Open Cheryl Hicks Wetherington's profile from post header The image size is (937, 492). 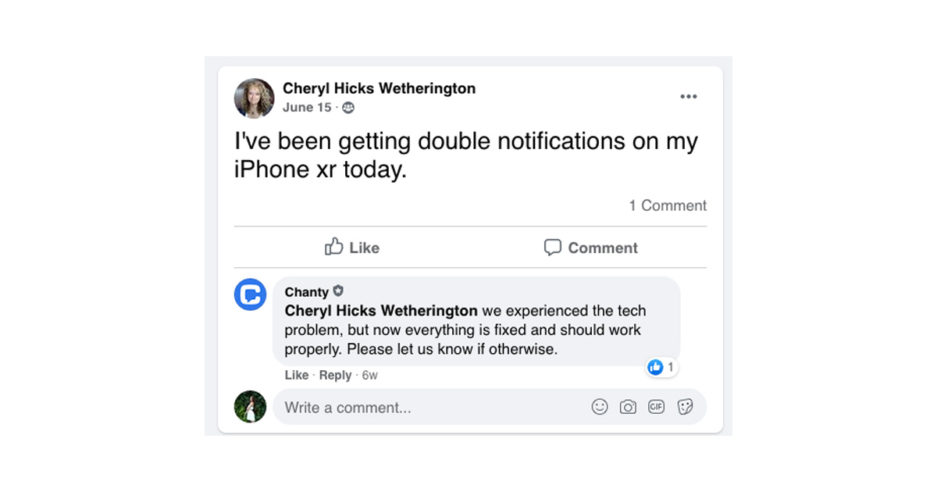click(379, 88)
